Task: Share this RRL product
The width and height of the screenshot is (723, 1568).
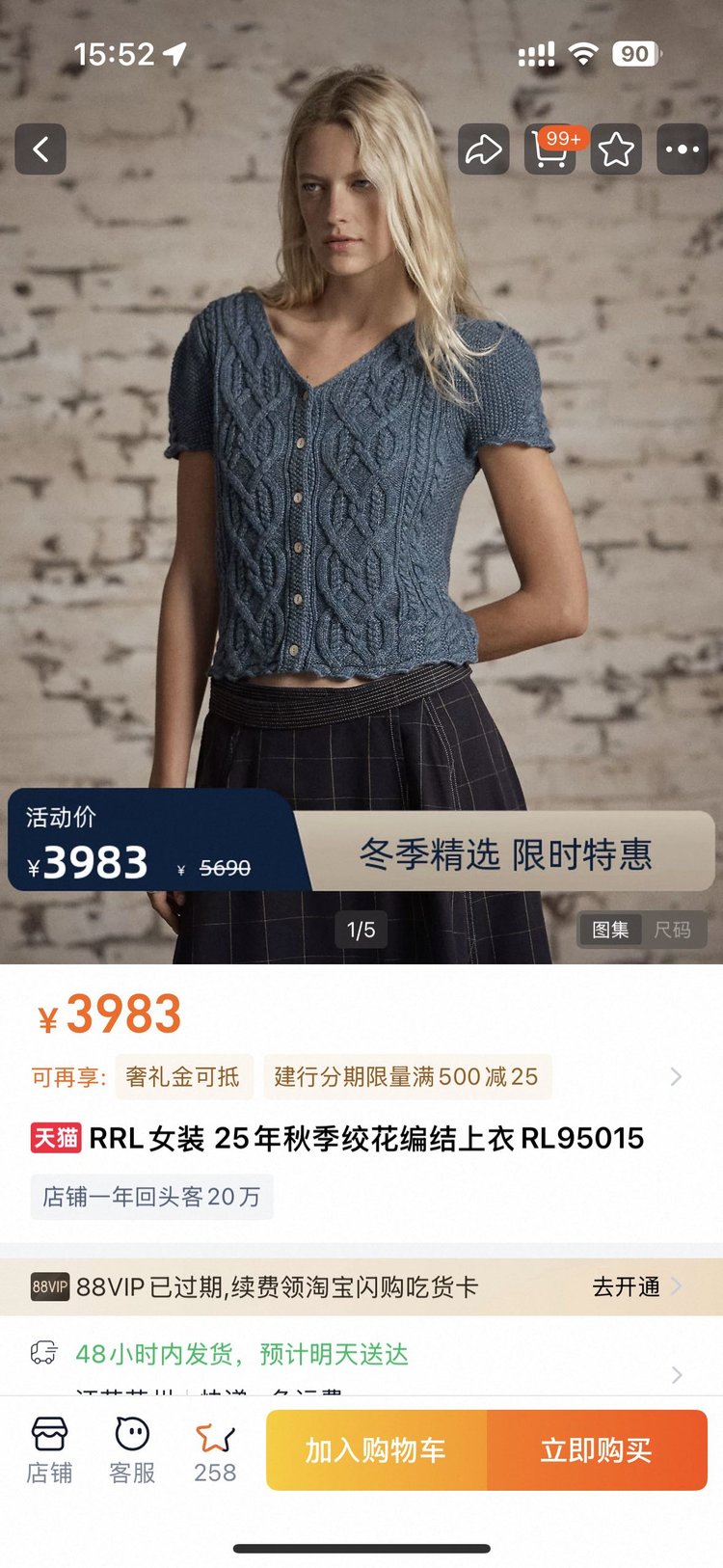Action: pos(483,149)
